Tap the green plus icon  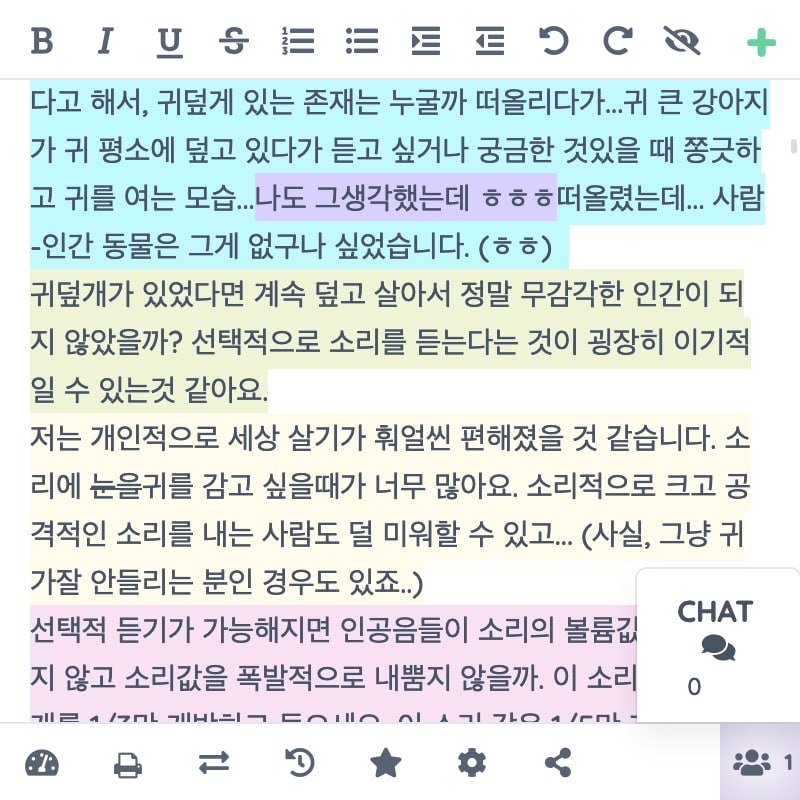click(761, 41)
